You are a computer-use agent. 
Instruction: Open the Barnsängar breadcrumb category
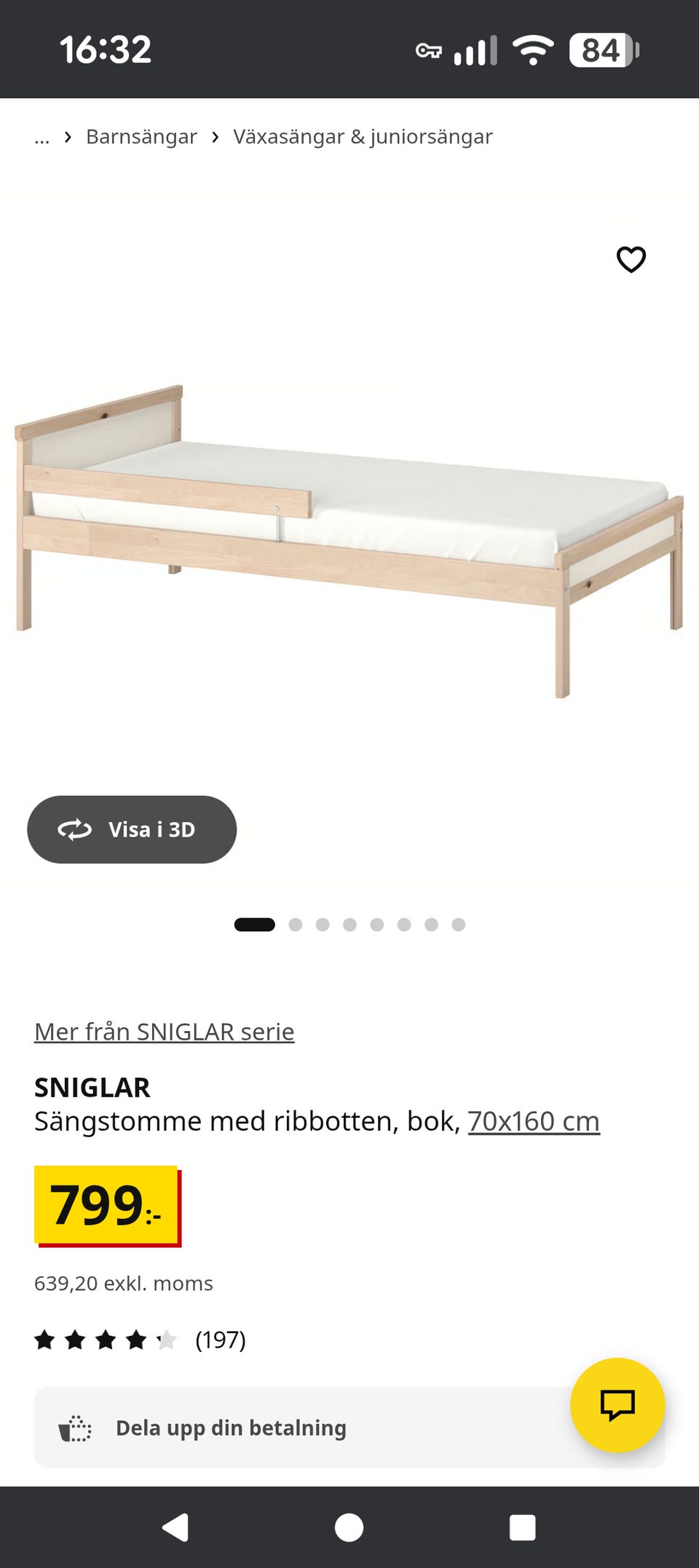141,136
